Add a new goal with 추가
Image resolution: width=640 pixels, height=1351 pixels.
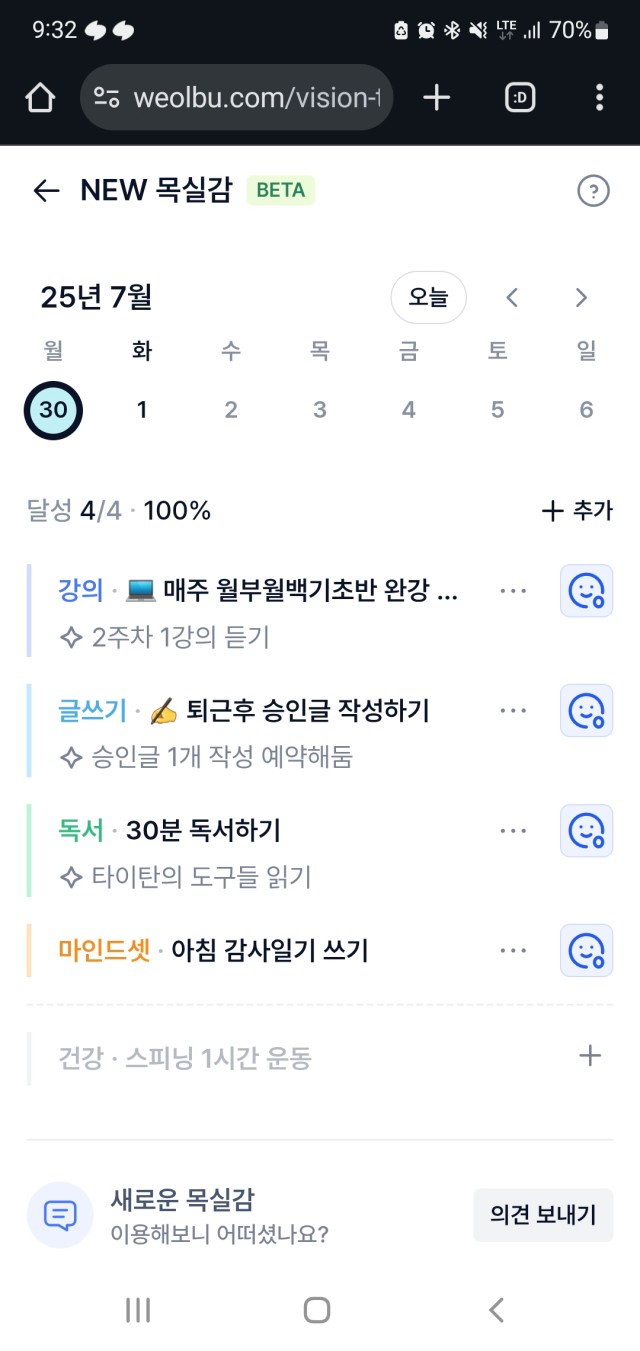pyautogui.click(x=576, y=511)
